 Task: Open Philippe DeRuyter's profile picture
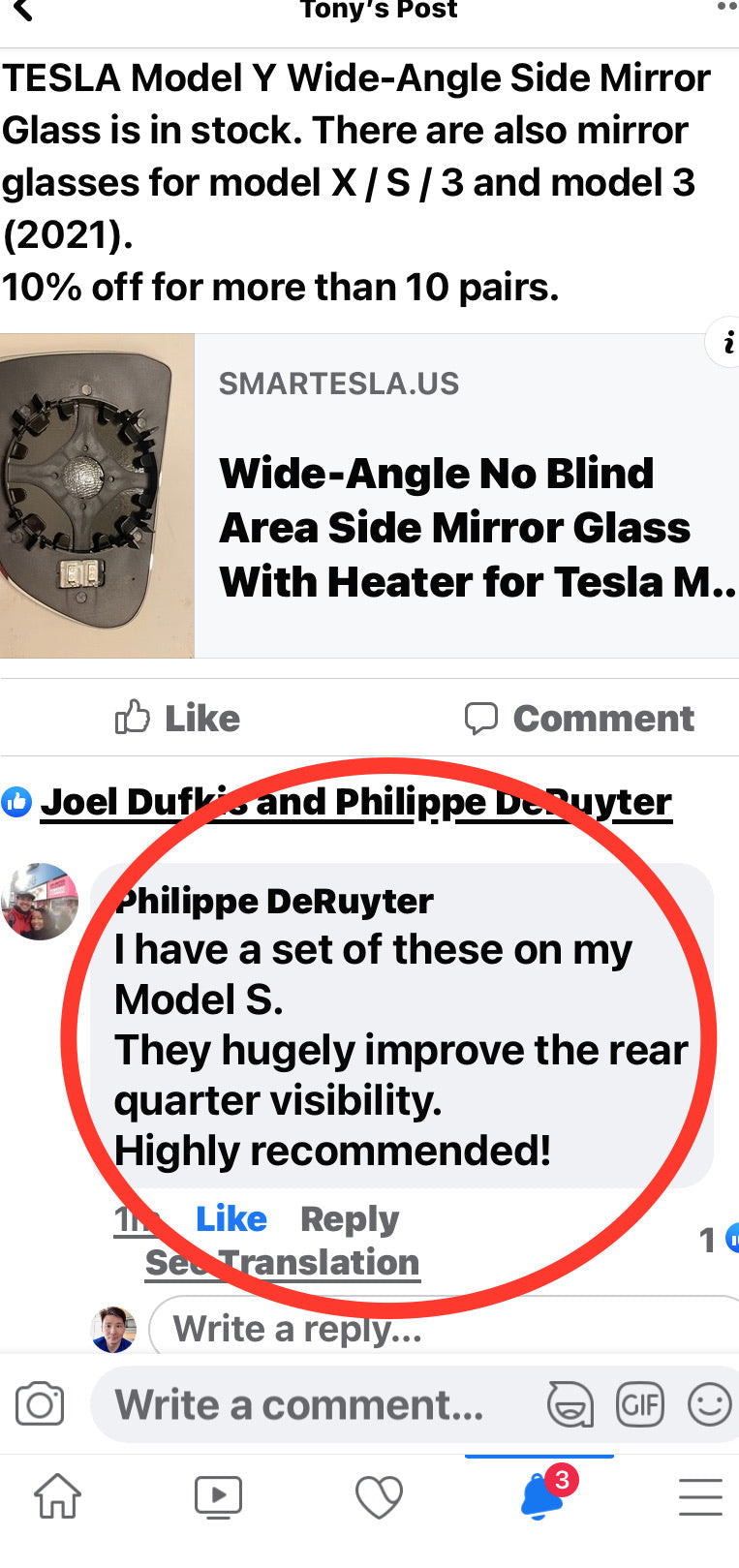[40, 902]
